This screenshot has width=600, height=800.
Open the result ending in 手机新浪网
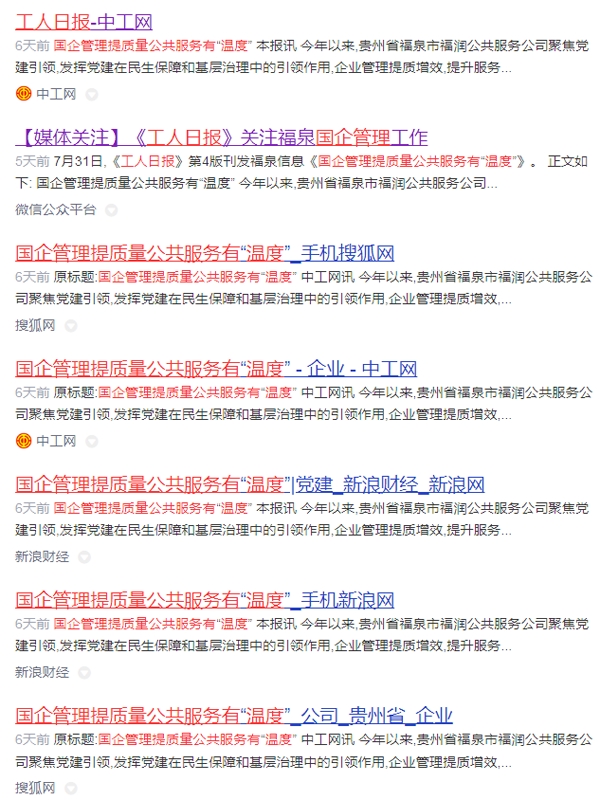click(205, 600)
